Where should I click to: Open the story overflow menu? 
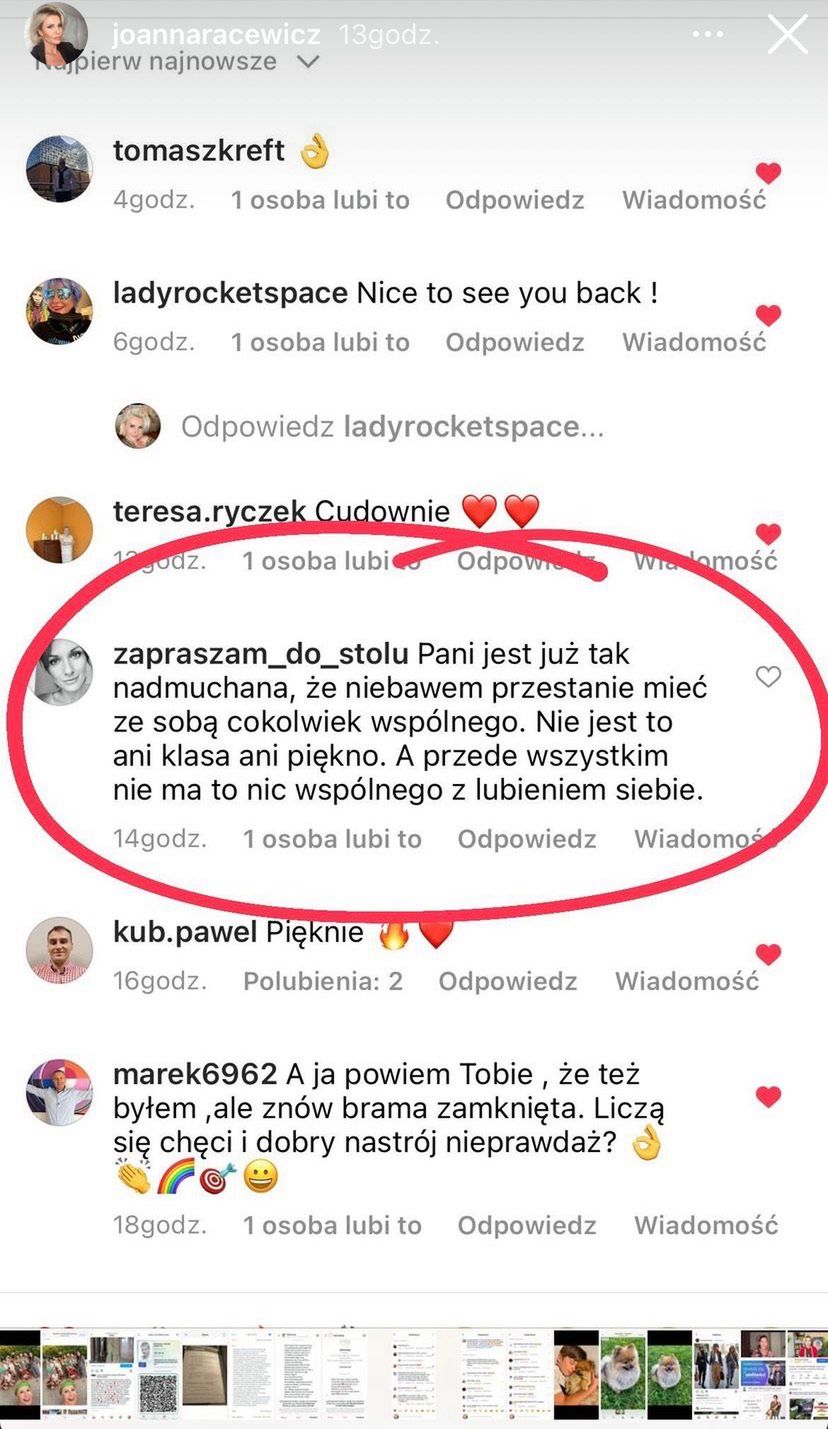tap(708, 35)
